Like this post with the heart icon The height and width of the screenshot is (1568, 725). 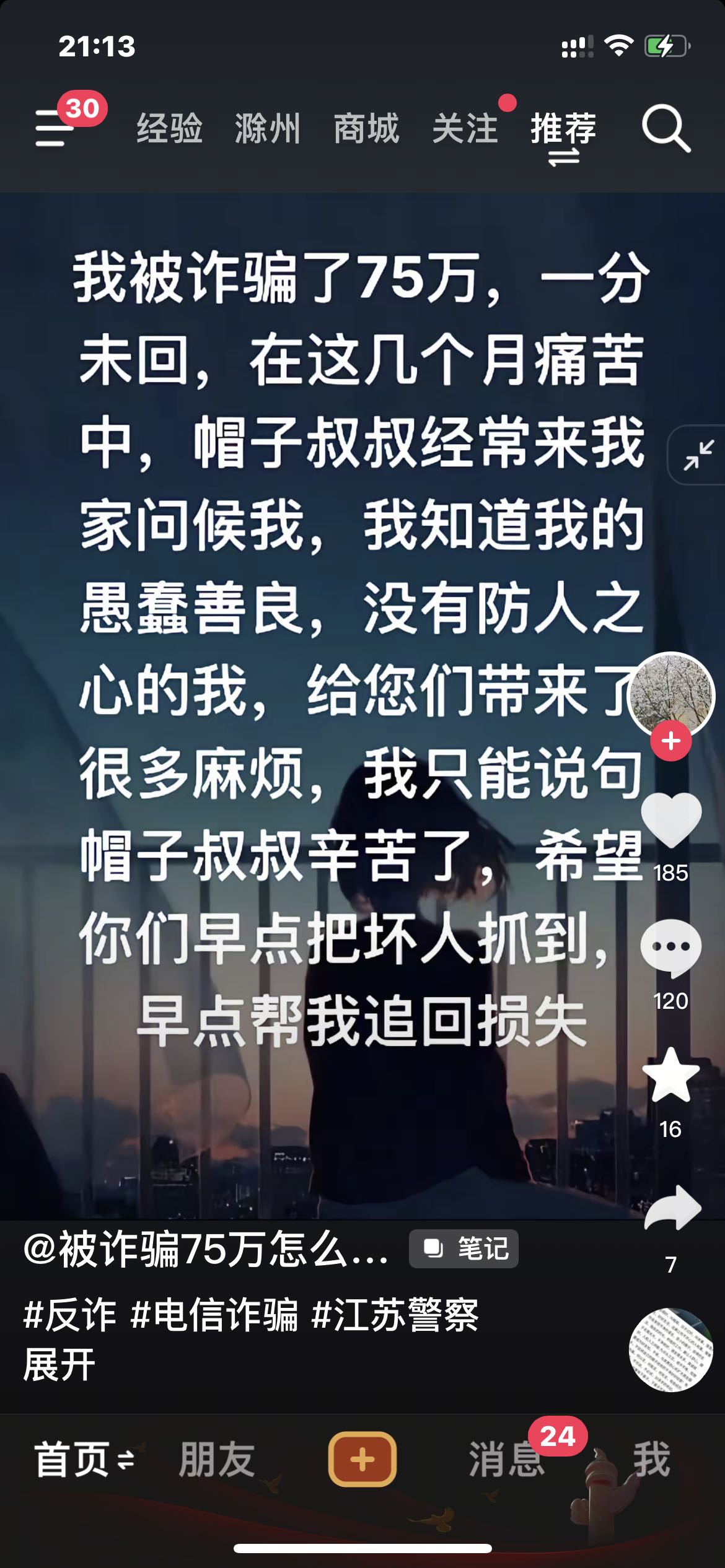[670, 820]
